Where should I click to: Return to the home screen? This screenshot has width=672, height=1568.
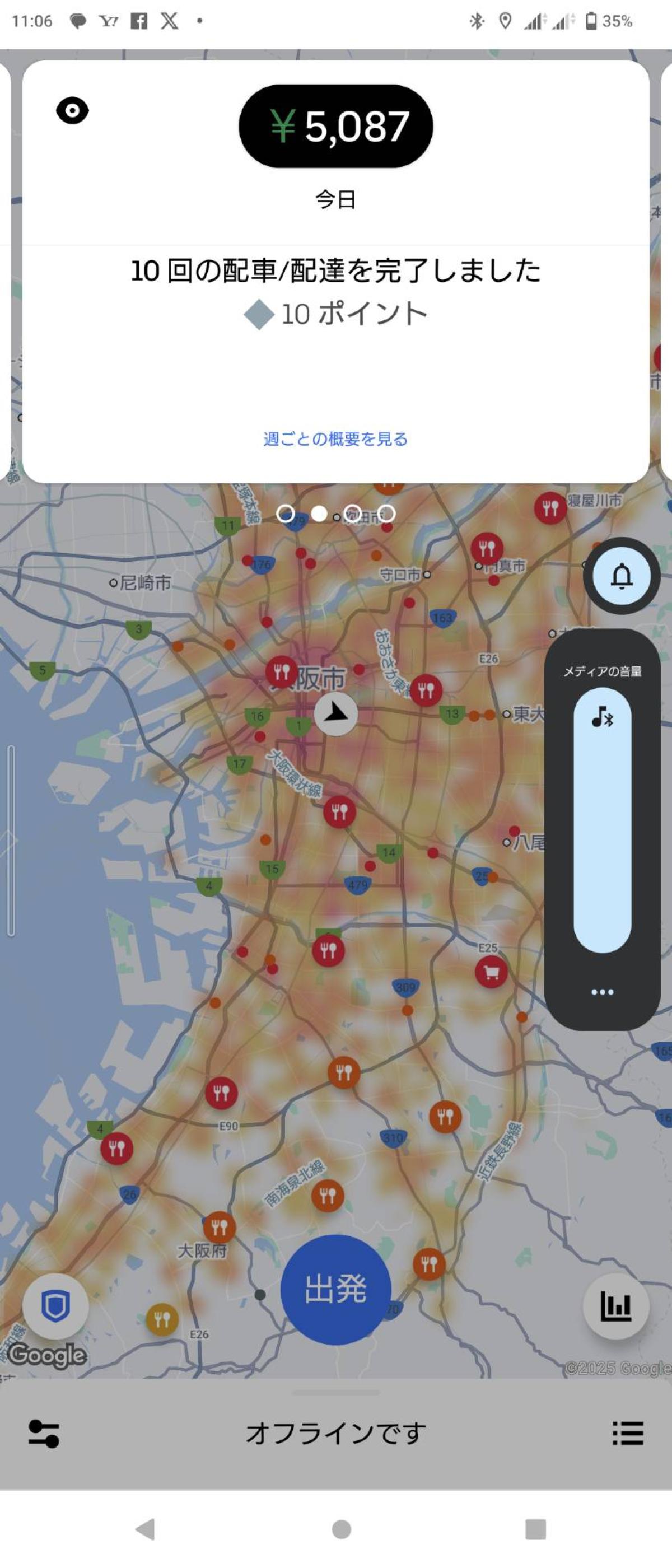coord(342,1529)
